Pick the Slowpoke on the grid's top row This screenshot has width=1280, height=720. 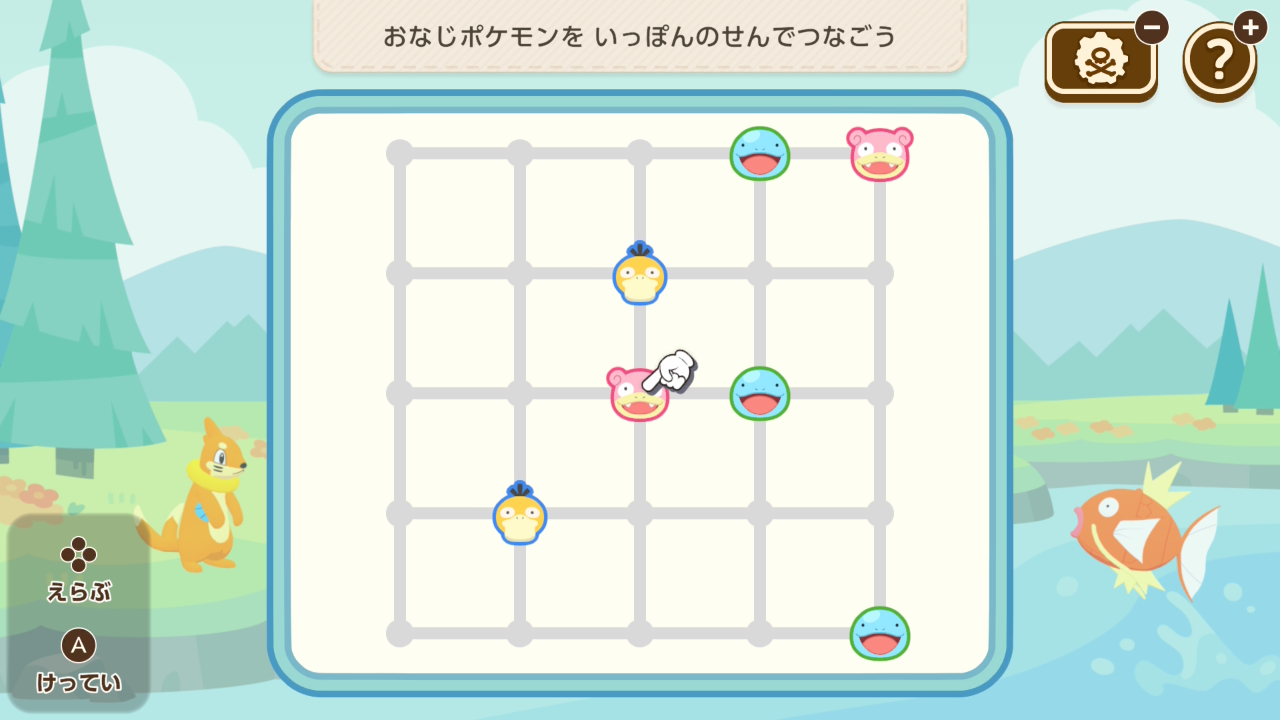click(x=880, y=154)
